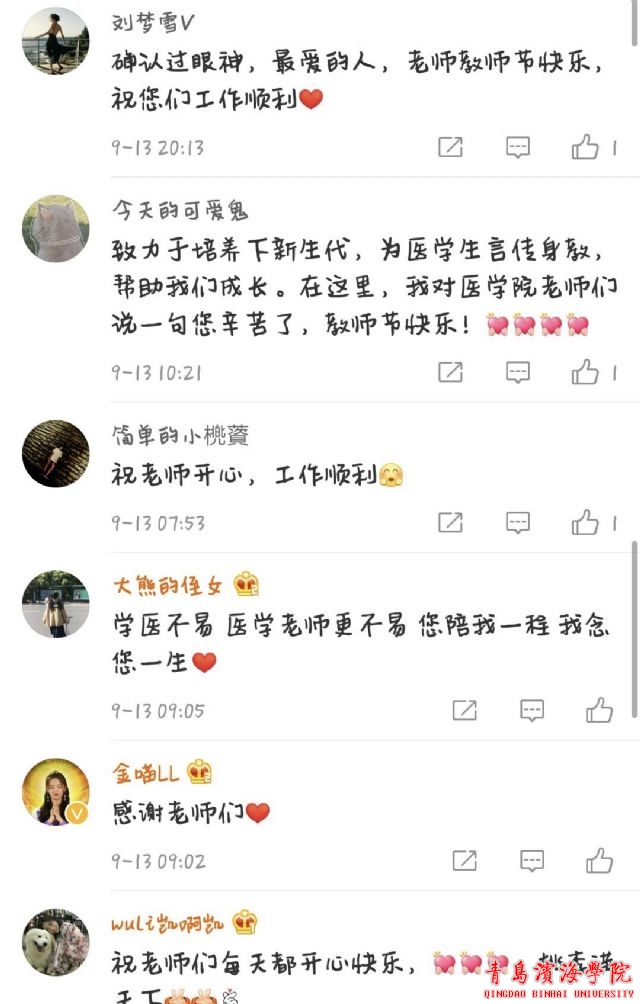Repost the comment from 刘梦雪V
This screenshot has width=640, height=1004.
[451, 148]
